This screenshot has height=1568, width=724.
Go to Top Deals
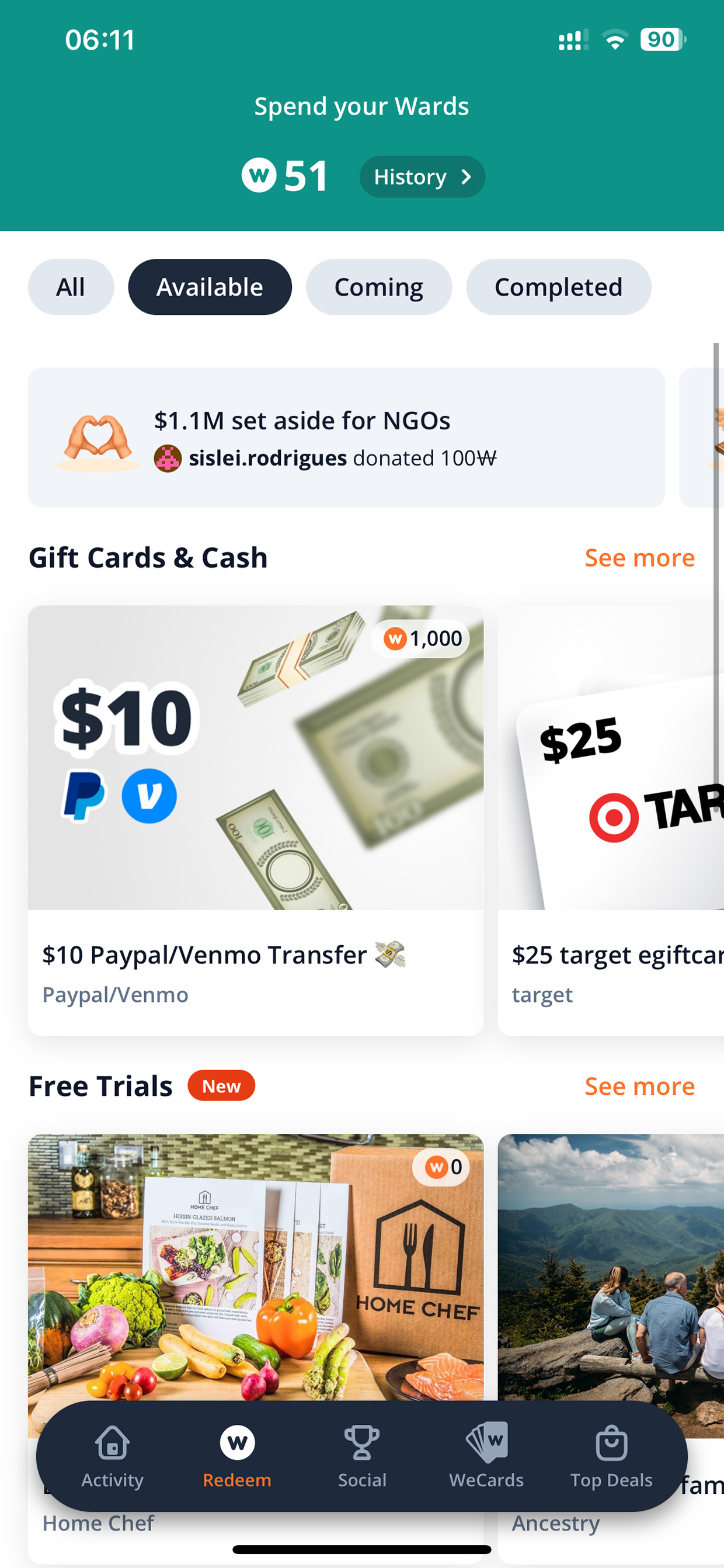[x=611, y=1457]
